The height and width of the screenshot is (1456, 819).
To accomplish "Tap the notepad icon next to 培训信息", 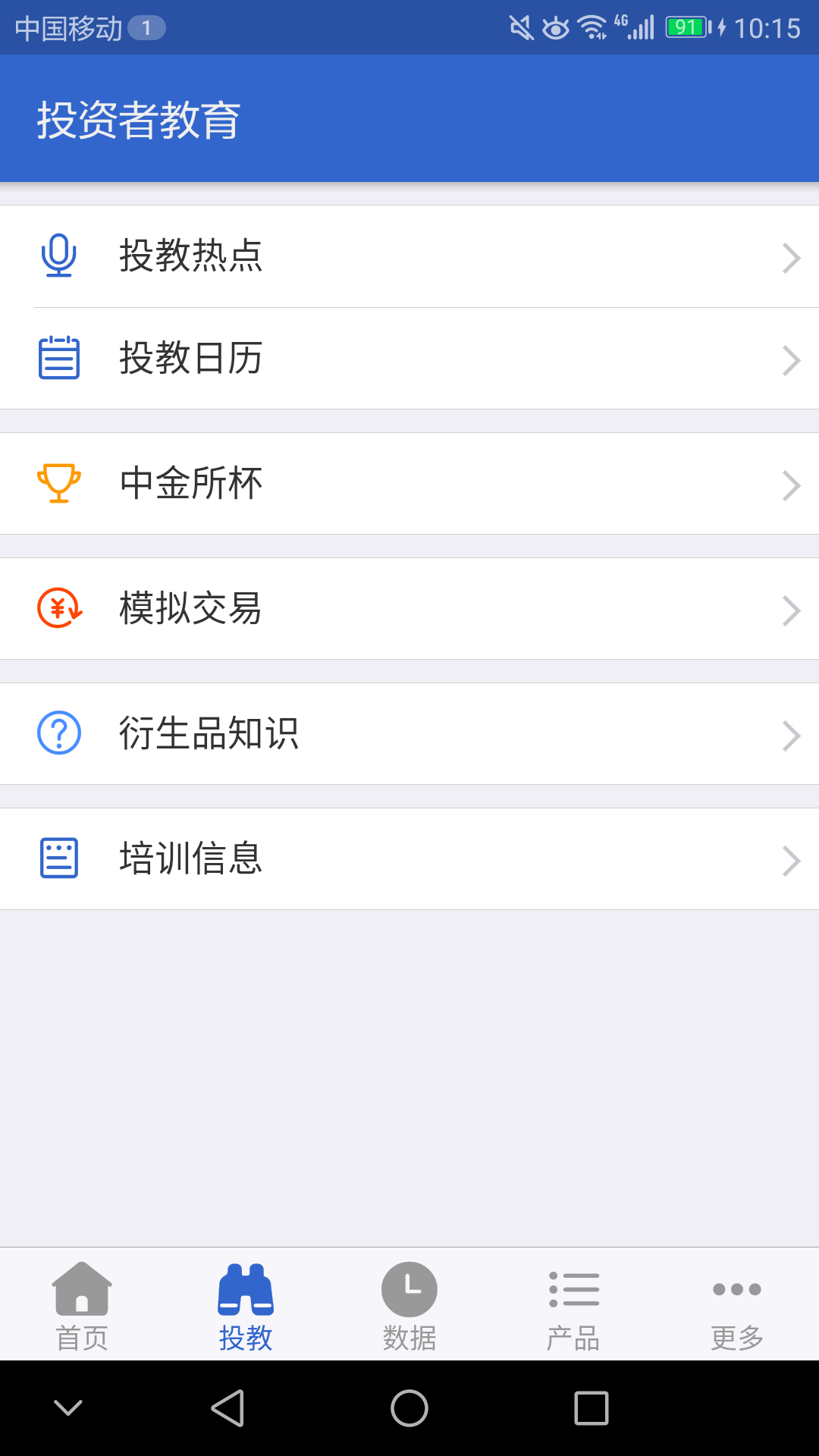I will coord(59,858).
